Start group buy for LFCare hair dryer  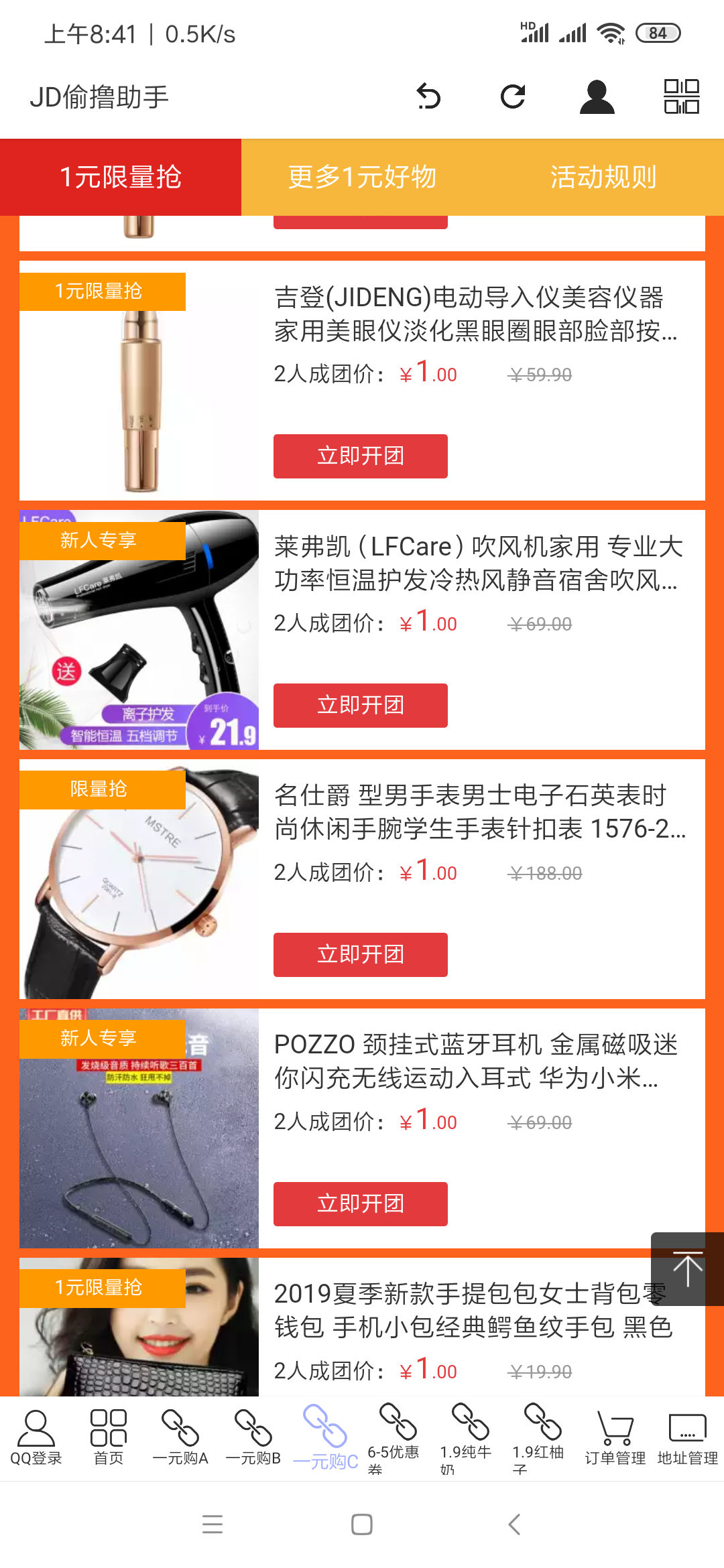[361, 706]
